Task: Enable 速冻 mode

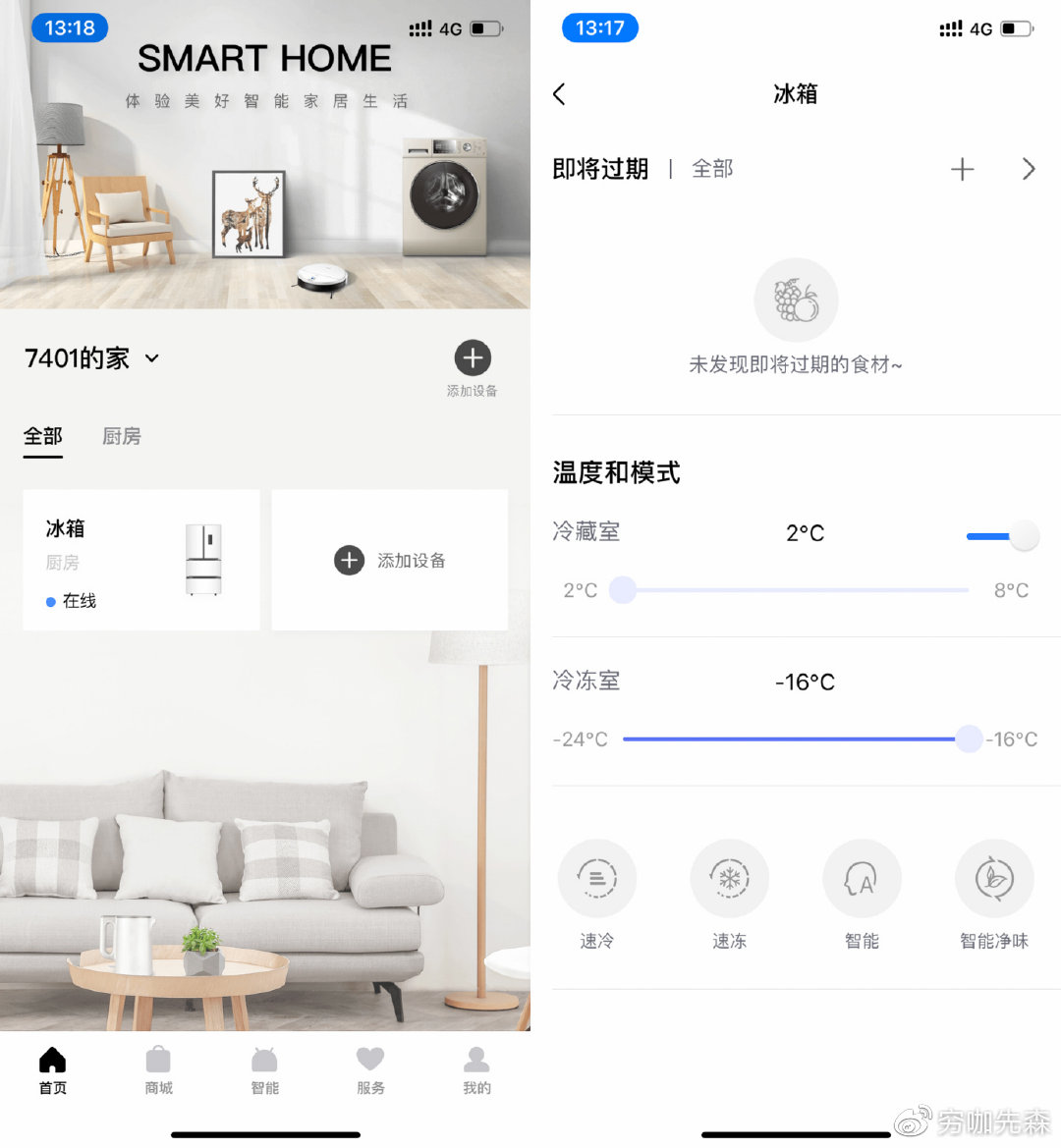Action: click(x=729, y=879)
